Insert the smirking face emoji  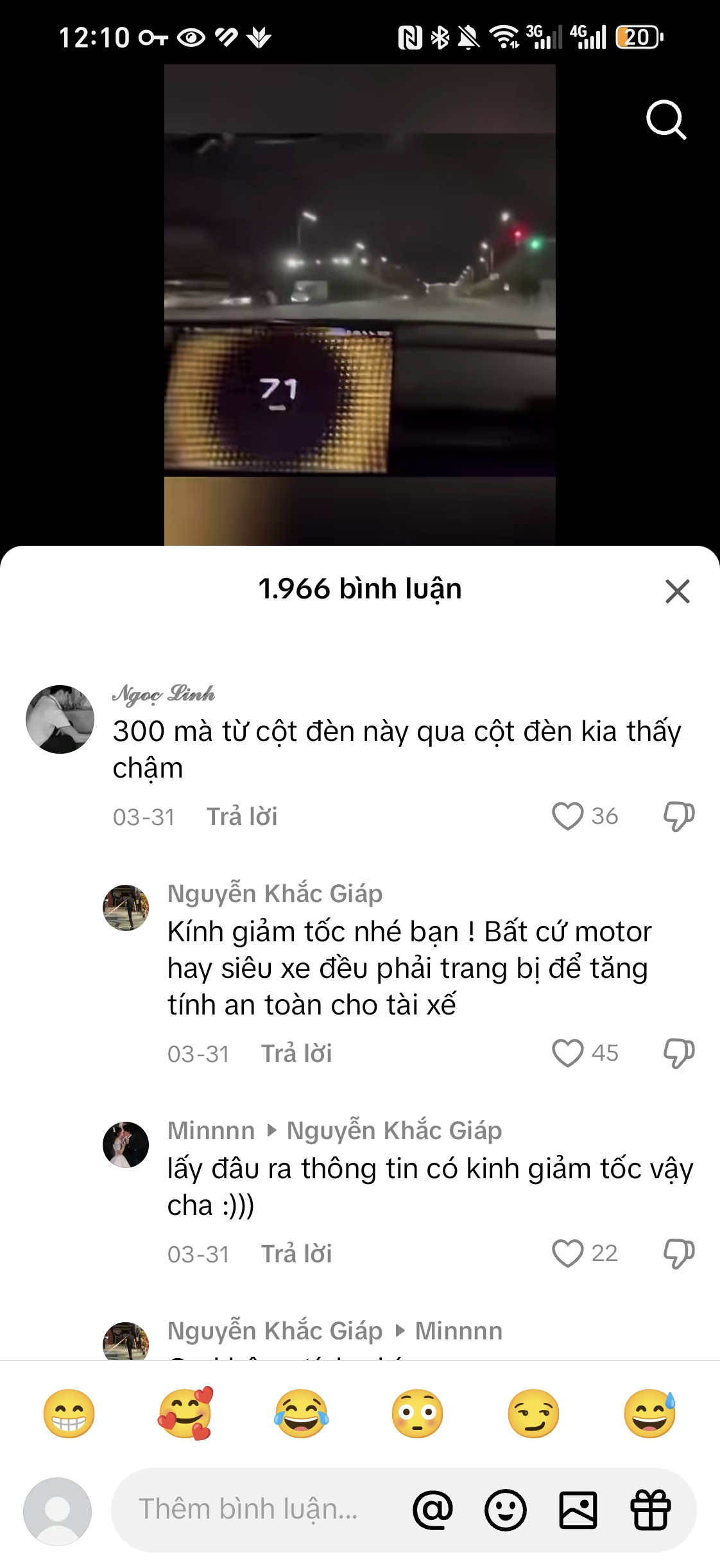pyautogui.click(x=533, y=1413)
